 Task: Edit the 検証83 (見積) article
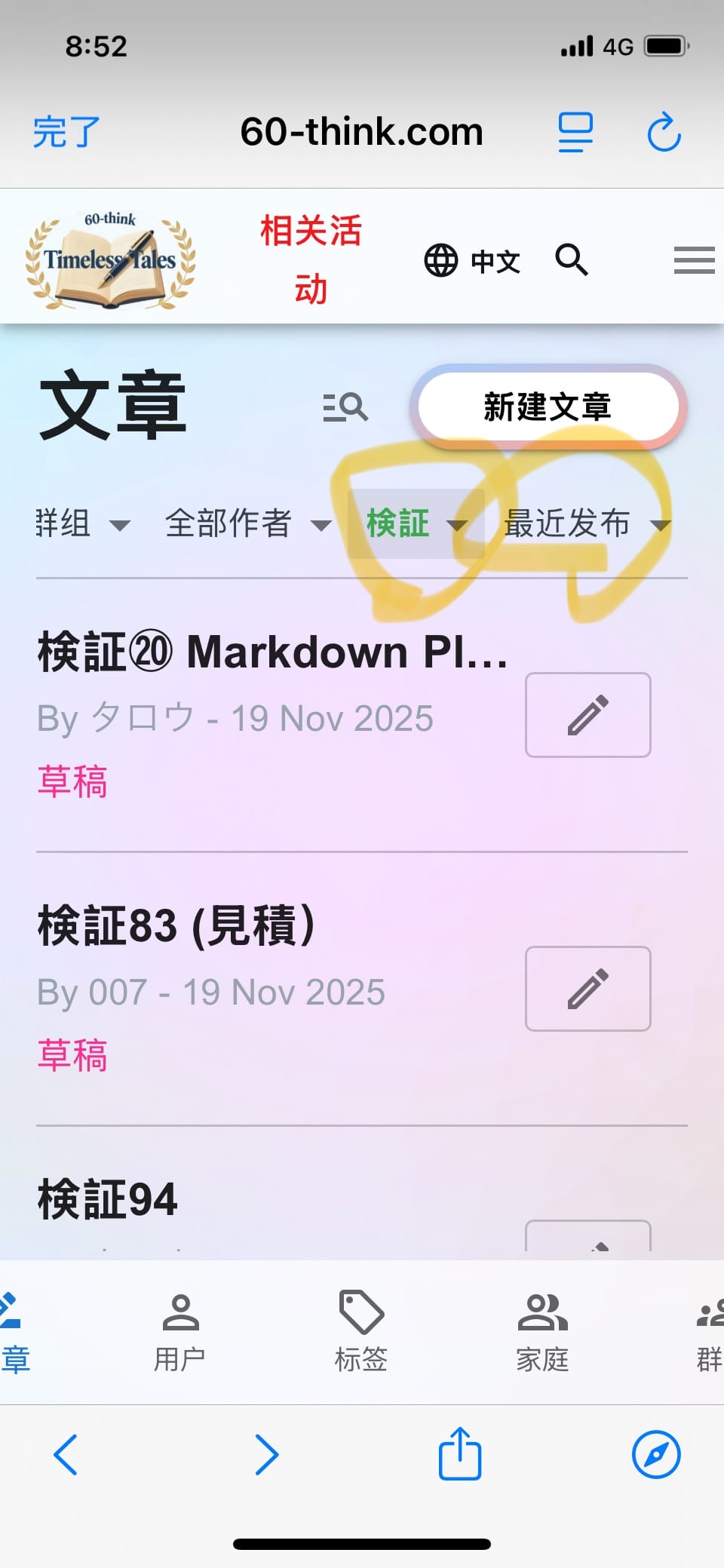[588, 989]
